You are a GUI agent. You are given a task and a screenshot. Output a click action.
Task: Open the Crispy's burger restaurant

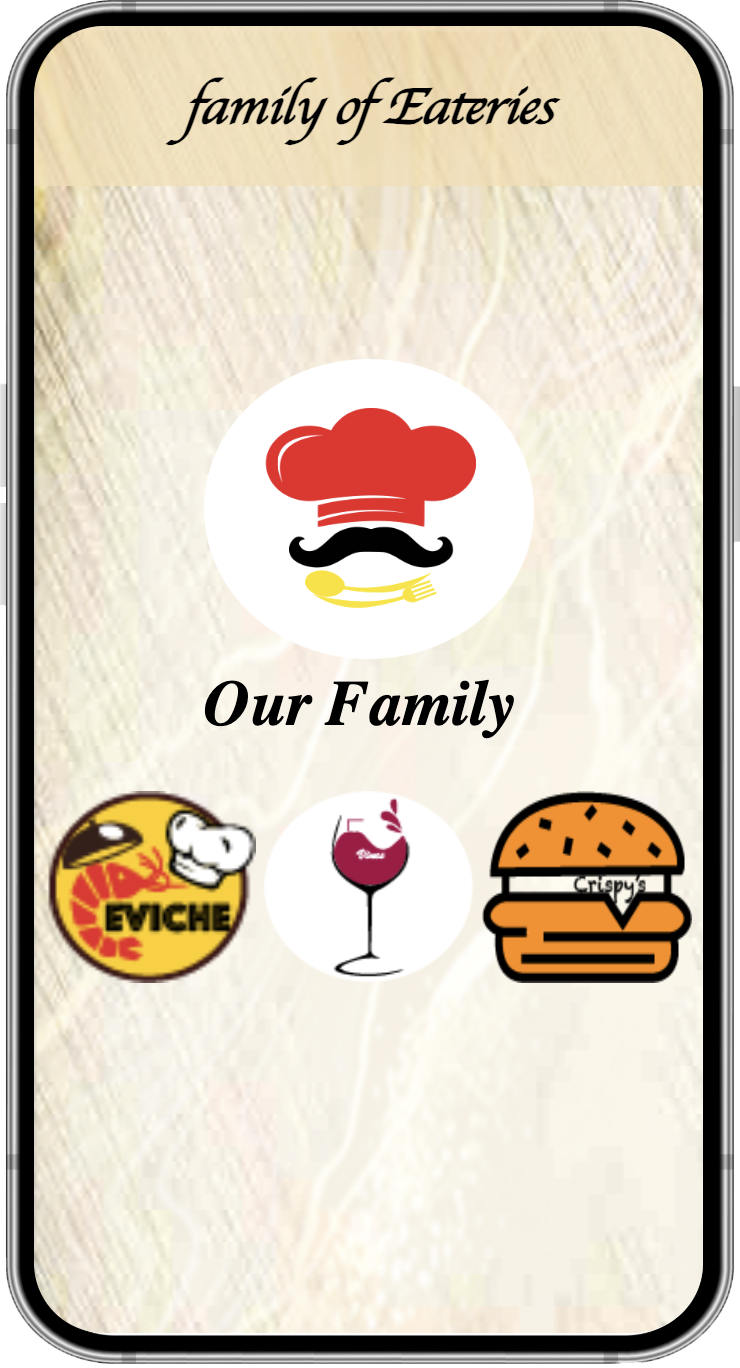pyautogui.click(x=587, y=888)
